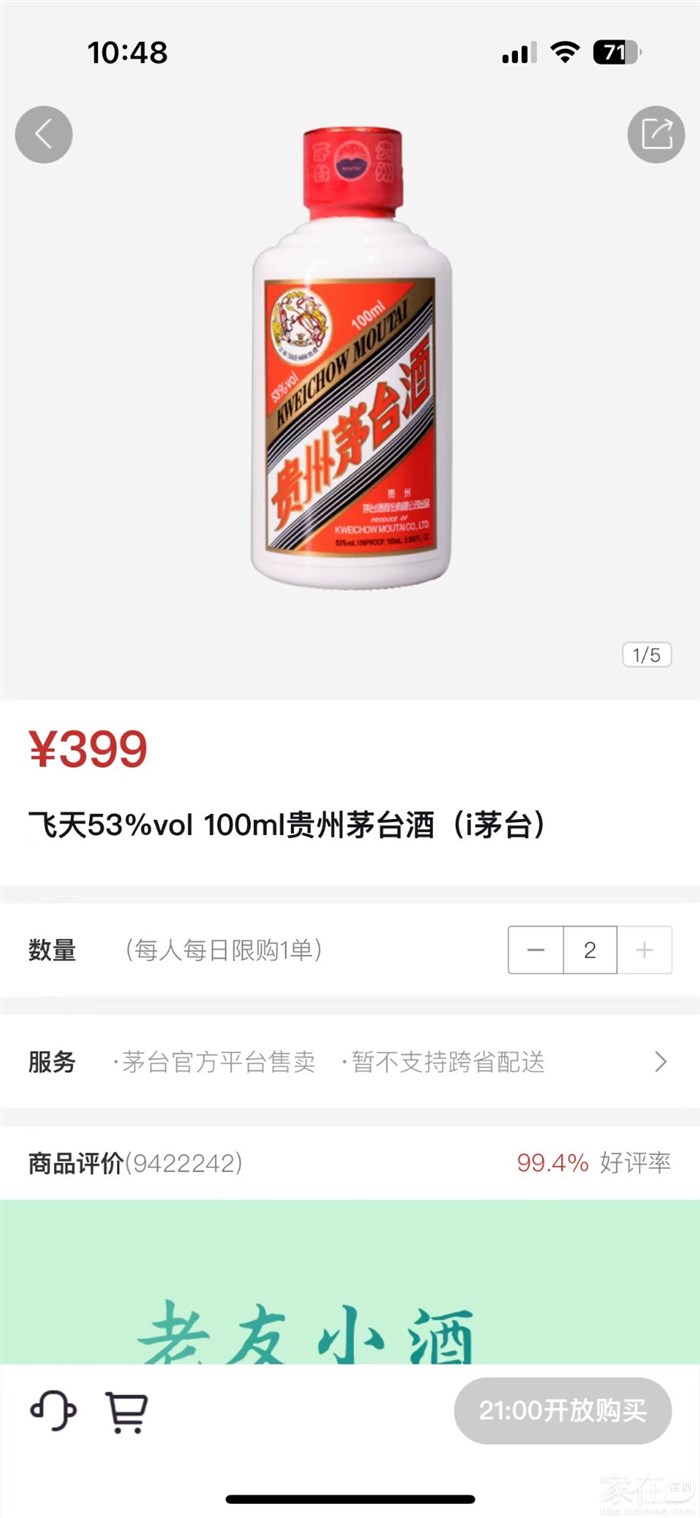700x1518 pixels.
Task: Decrease quantity with the minus button
Action: pos(536,950)
